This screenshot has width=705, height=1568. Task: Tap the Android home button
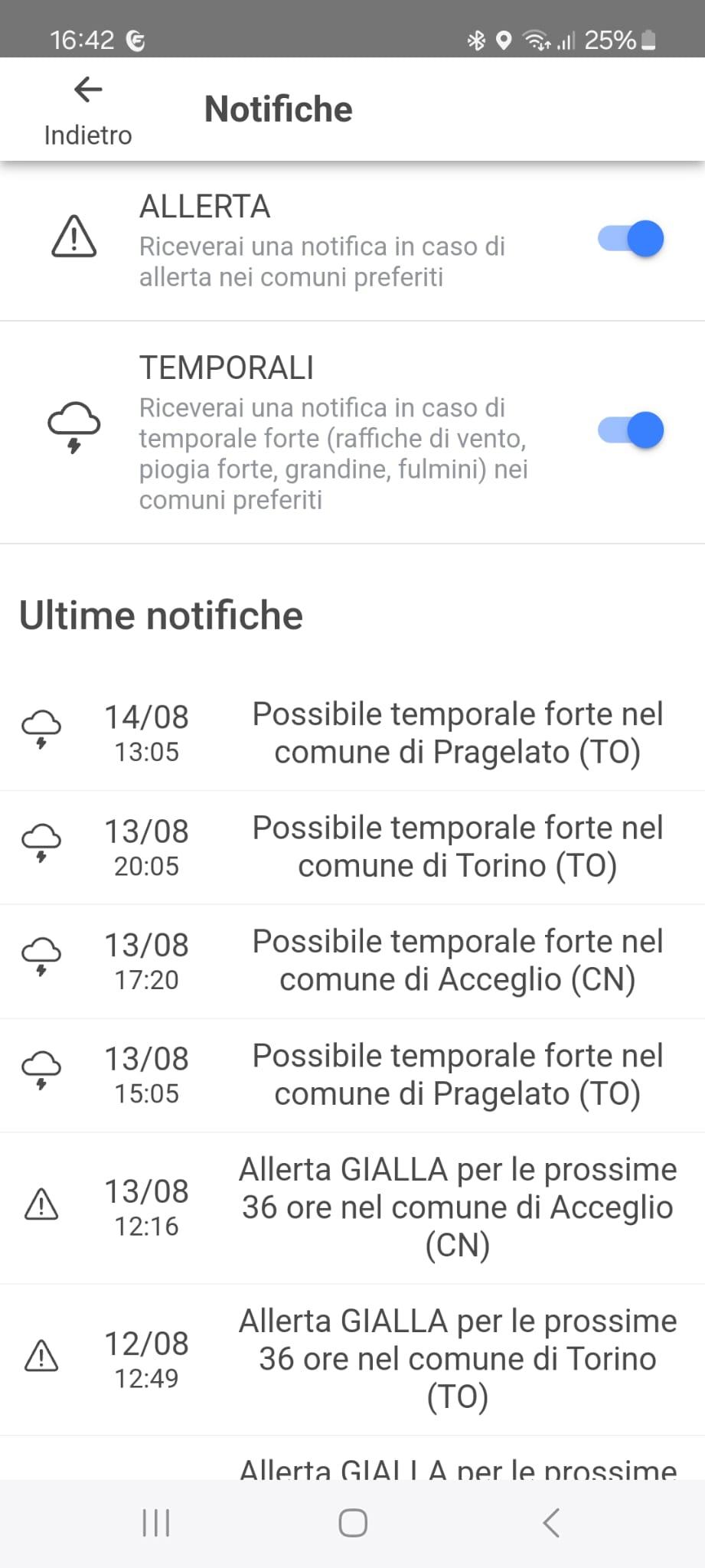(x=352, y=1522)
